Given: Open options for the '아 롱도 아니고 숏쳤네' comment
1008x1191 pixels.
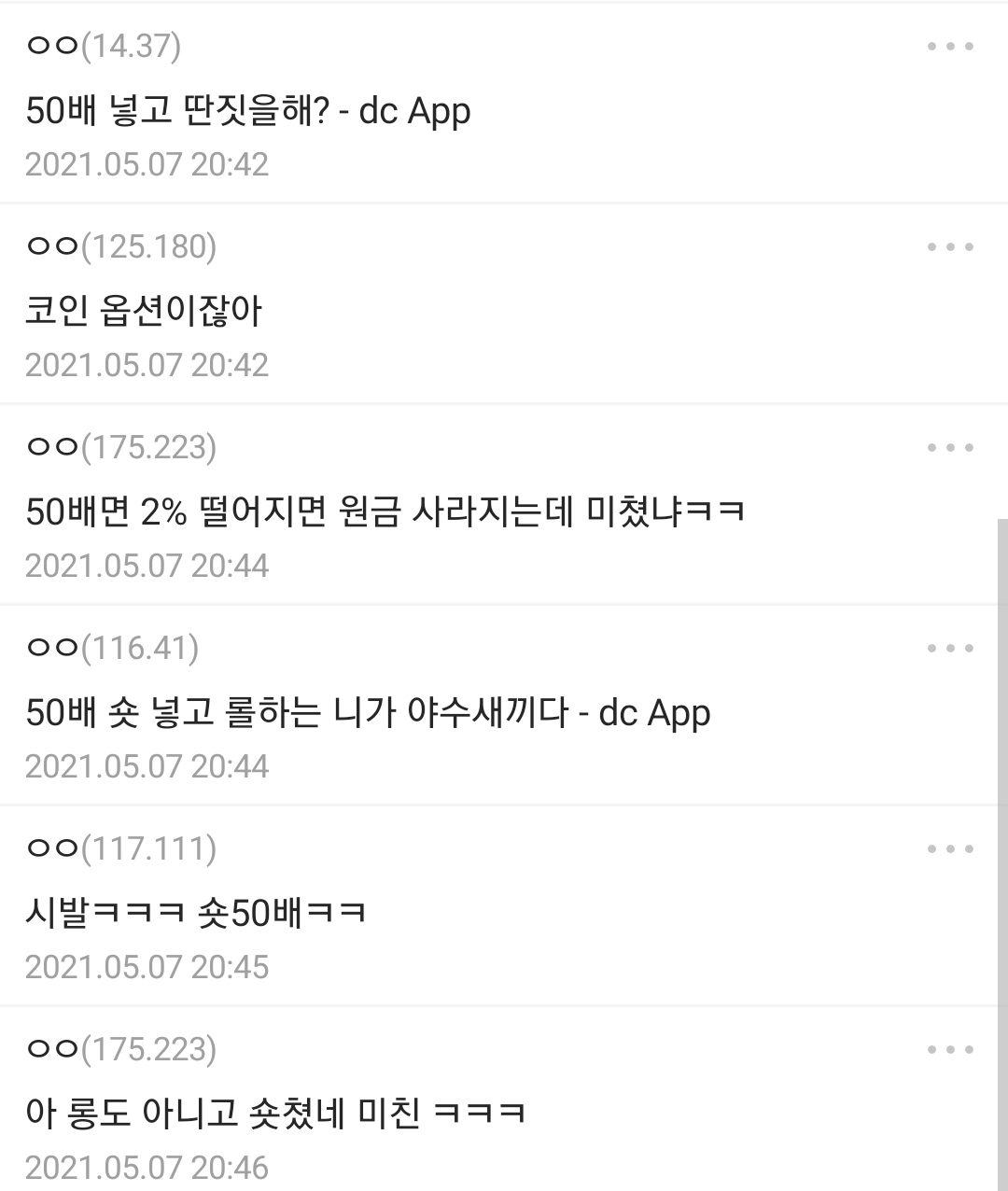Looking at the screenshot, I should click(950, 1050).
